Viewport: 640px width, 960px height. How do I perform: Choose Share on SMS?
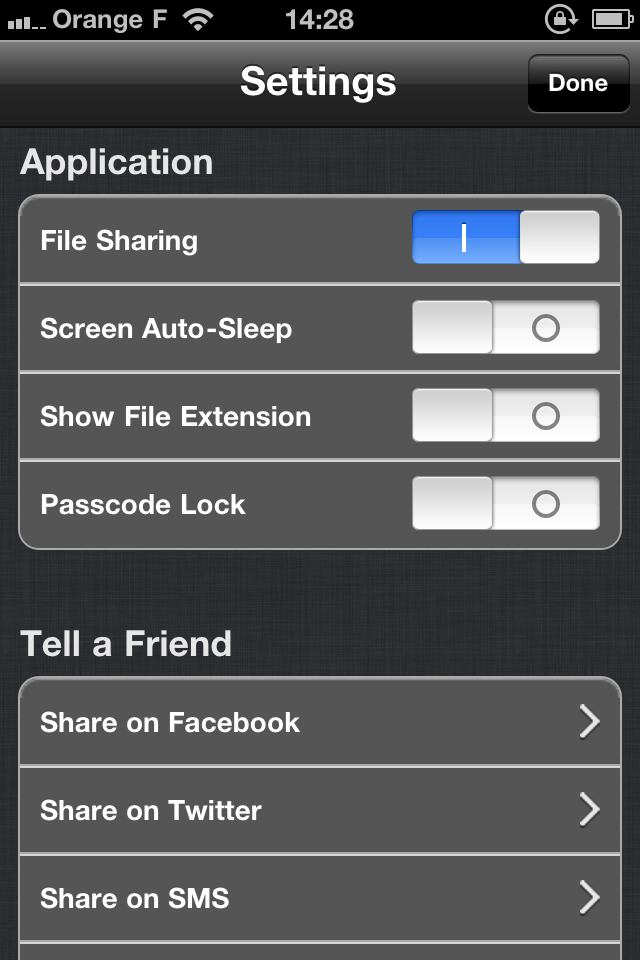coord(320,898)
